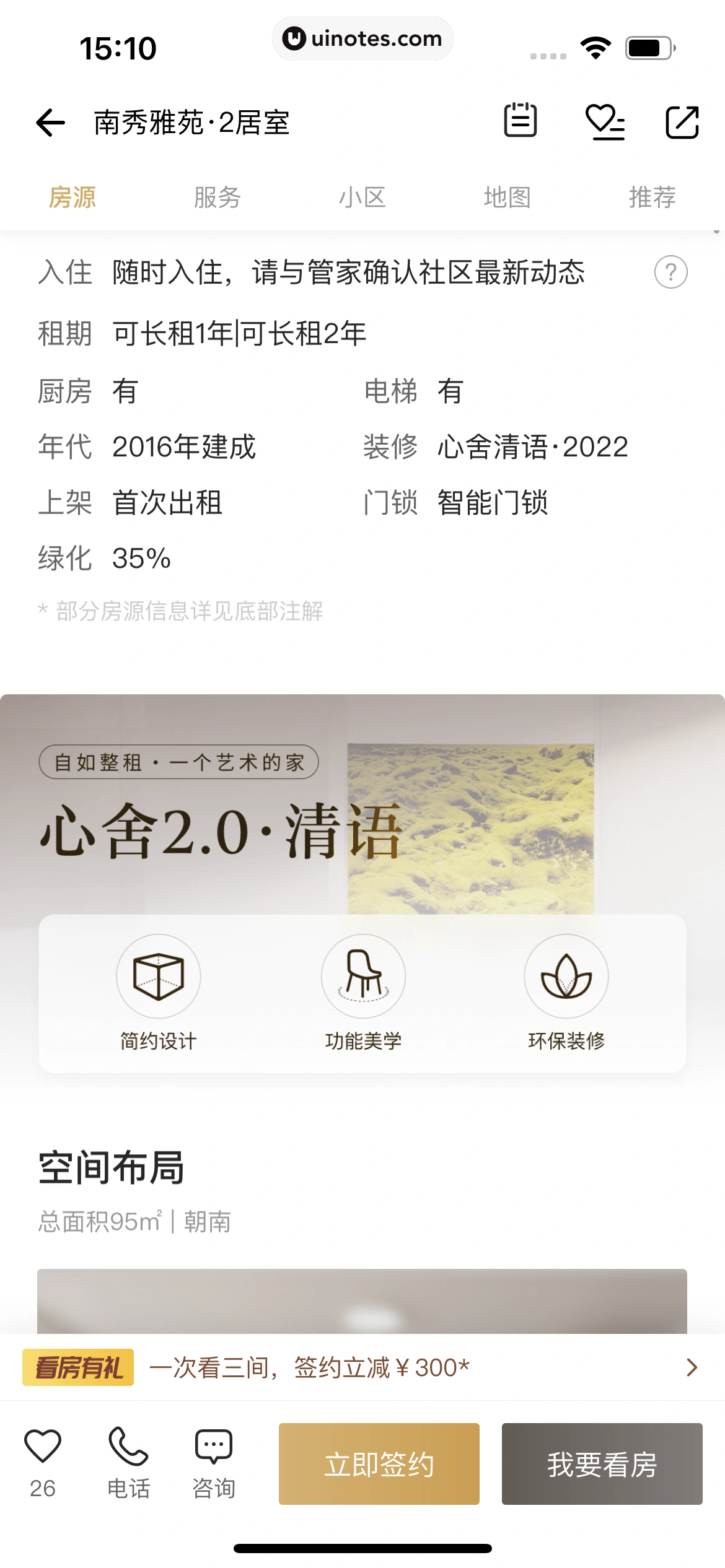Tap the Wi-Fi status icon
Image resolution: width=725 pixels, height=1568 pixels.
597,46
